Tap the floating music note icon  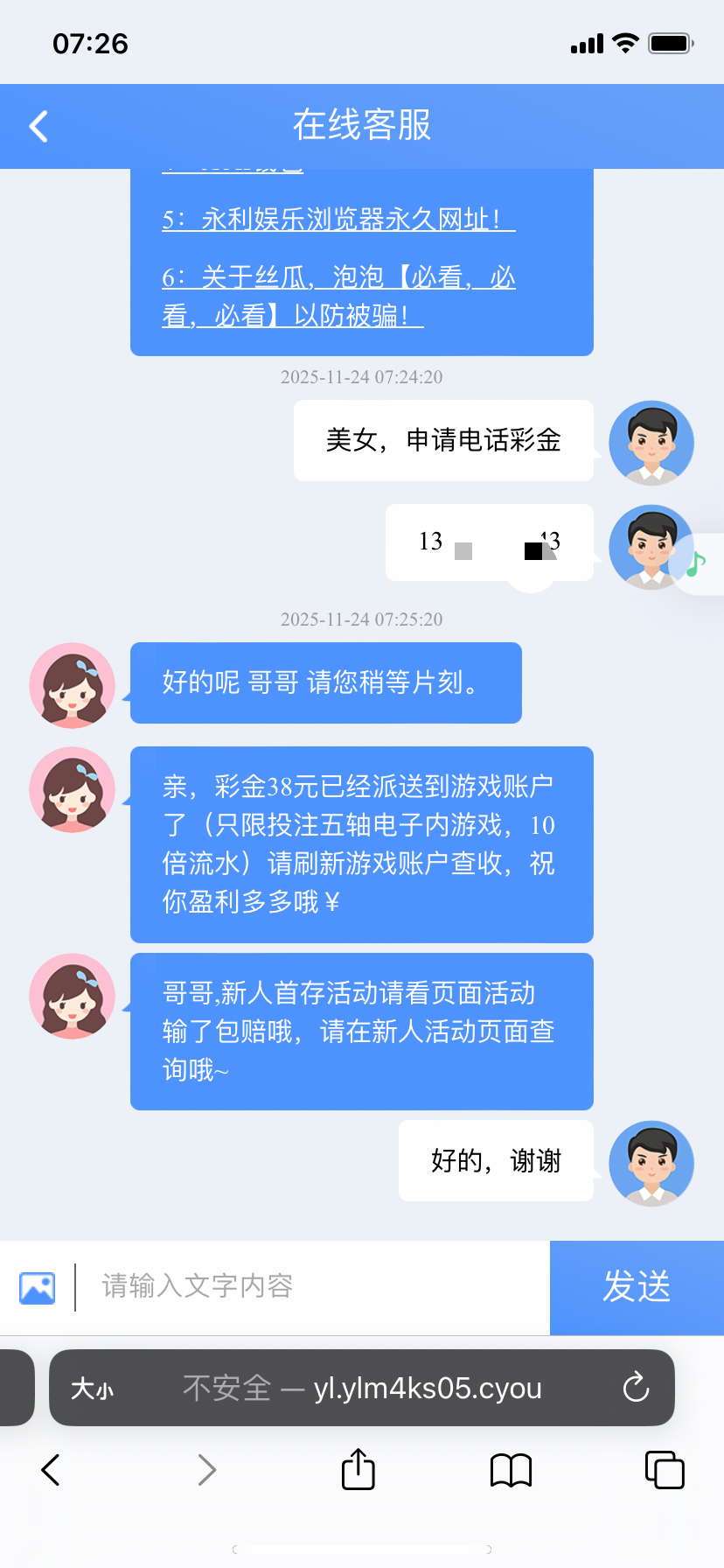[x=697, y=563]
